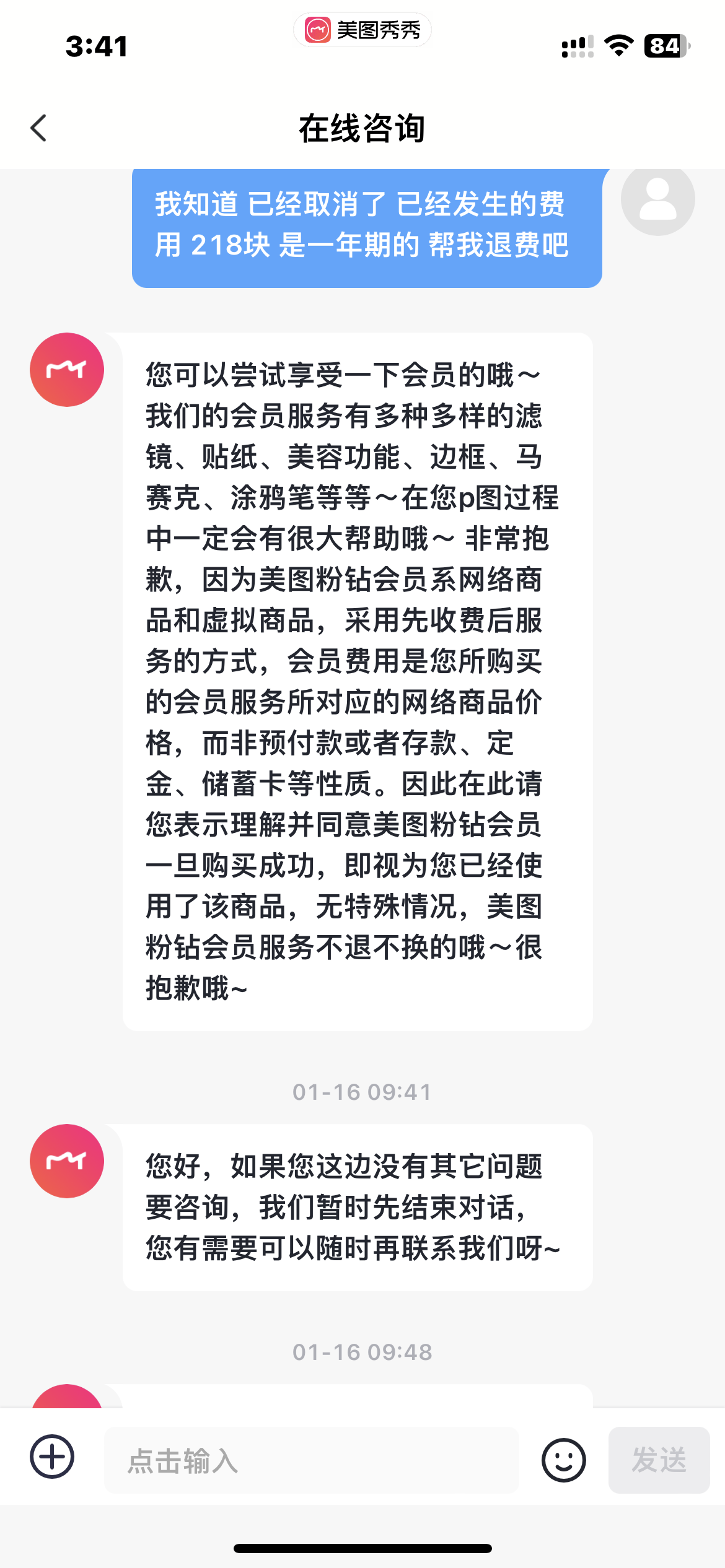Tap the Meitu avatar next to the farewell message

click(x=67, y=1161)
